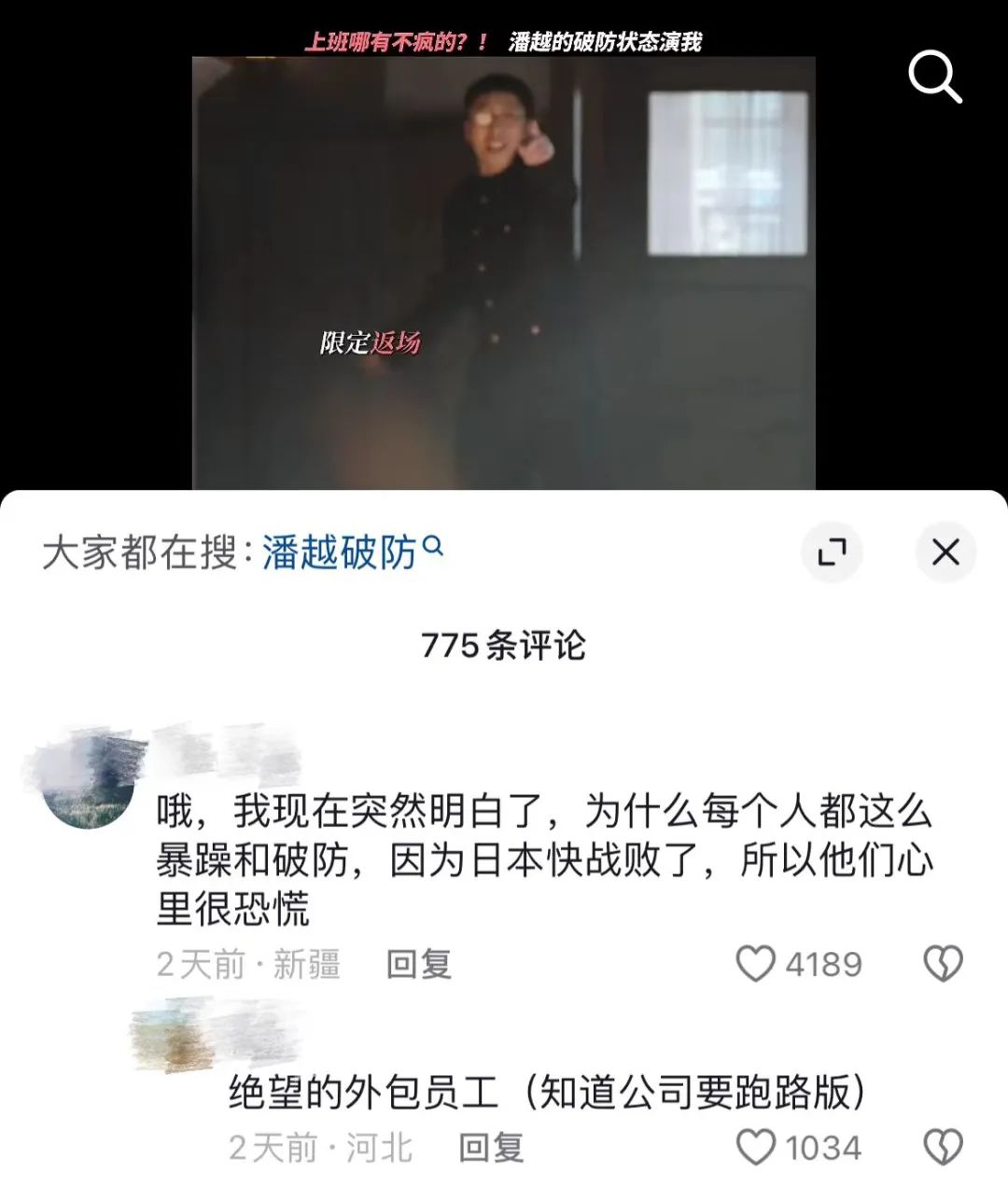Open the search magnifier icon

(935, 77)
